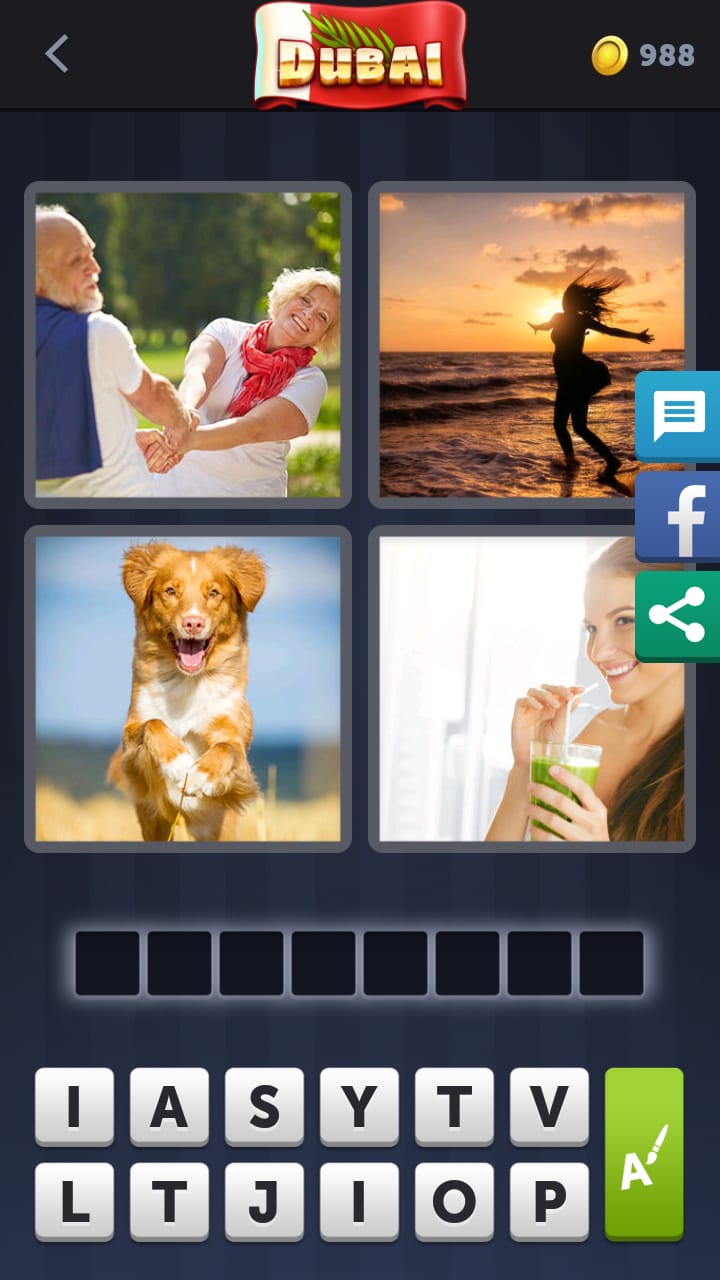The height and width of the screenshot is (1280, 720).
Task: Open the blue chat message button
Action: 679,417
